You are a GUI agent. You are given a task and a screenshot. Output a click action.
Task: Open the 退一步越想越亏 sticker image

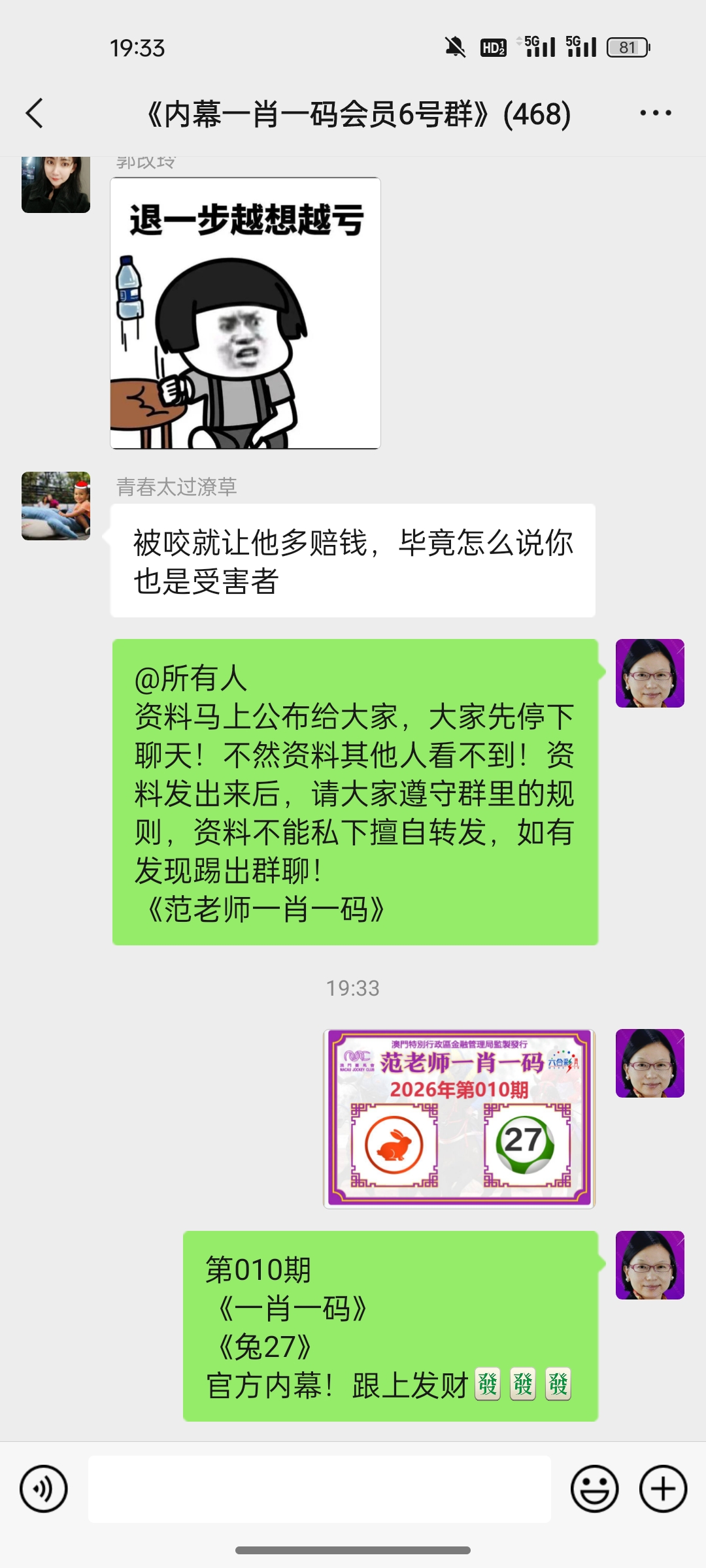point(245,314)
